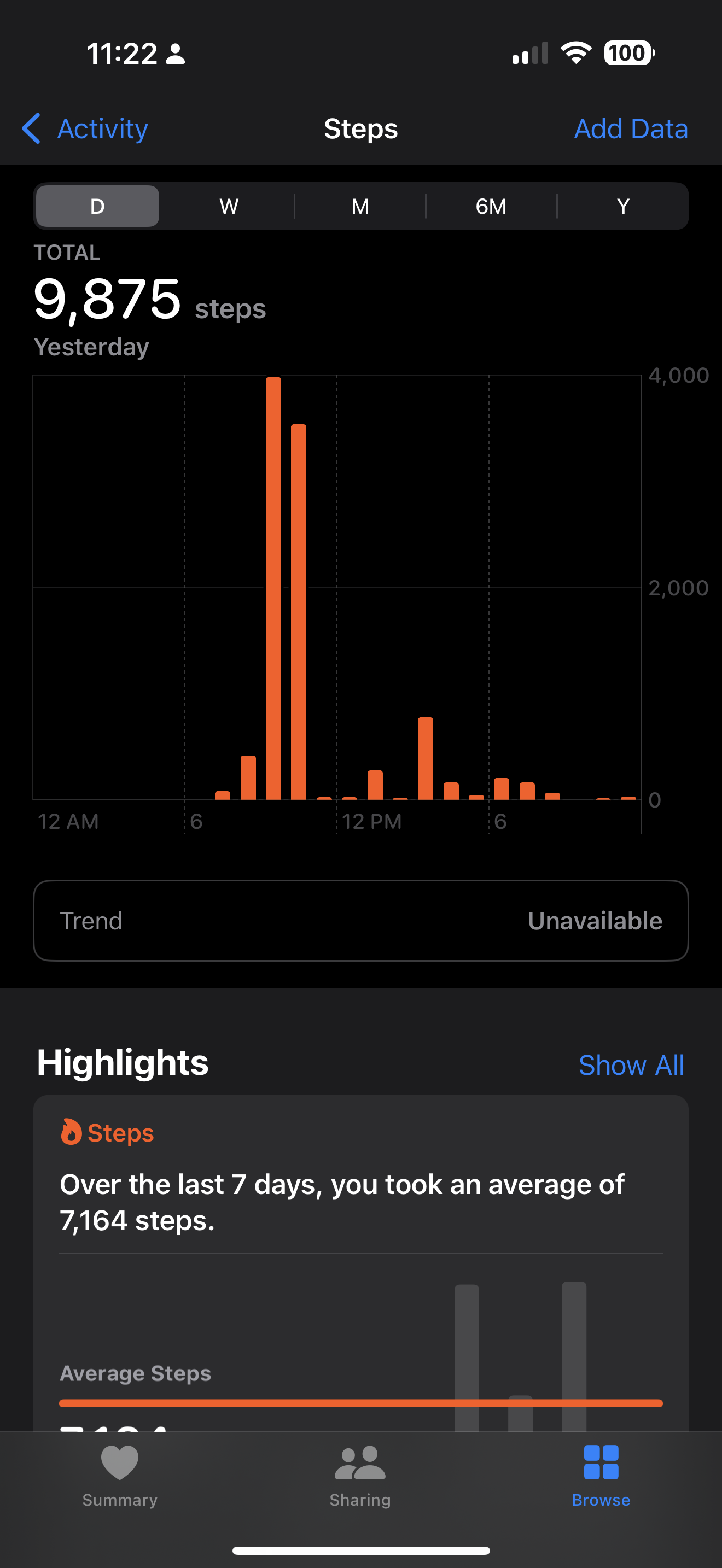The image size is (722, 1568).
Task: Select the M monthly option
Action: [x=360, y=206]
